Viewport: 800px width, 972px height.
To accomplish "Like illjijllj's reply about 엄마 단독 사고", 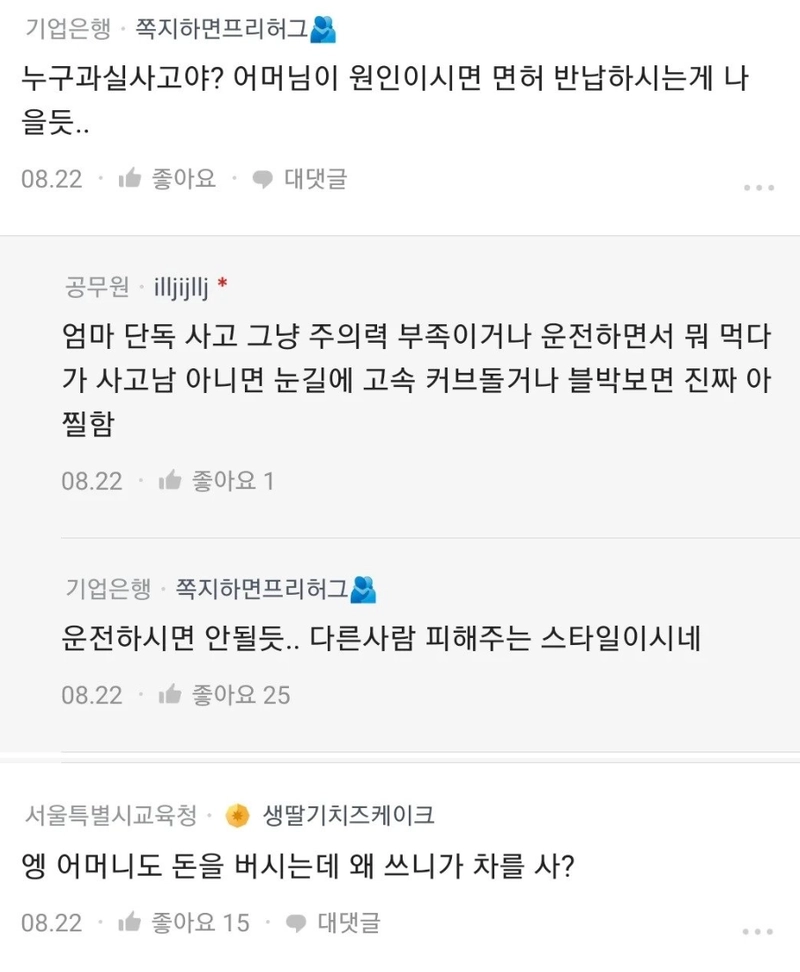I will coord(215,481).
